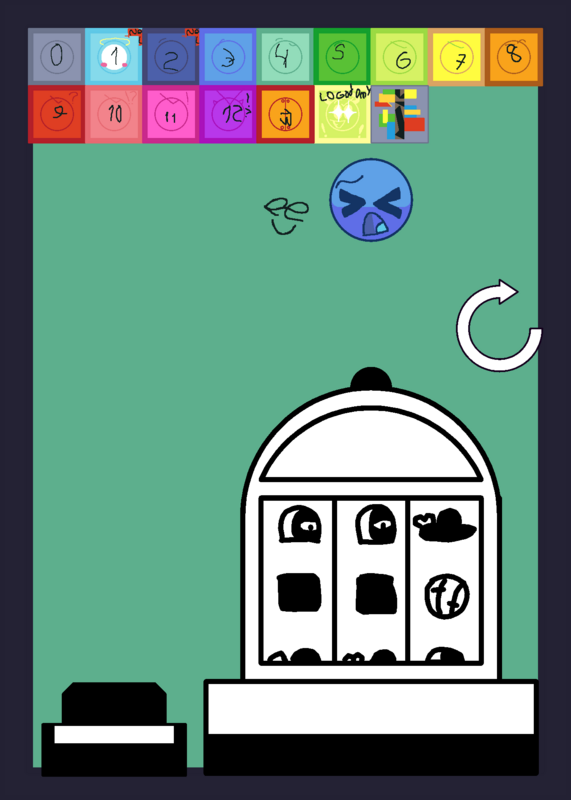
Task: Select the pink number 11 tile
Action: (170, 114)
